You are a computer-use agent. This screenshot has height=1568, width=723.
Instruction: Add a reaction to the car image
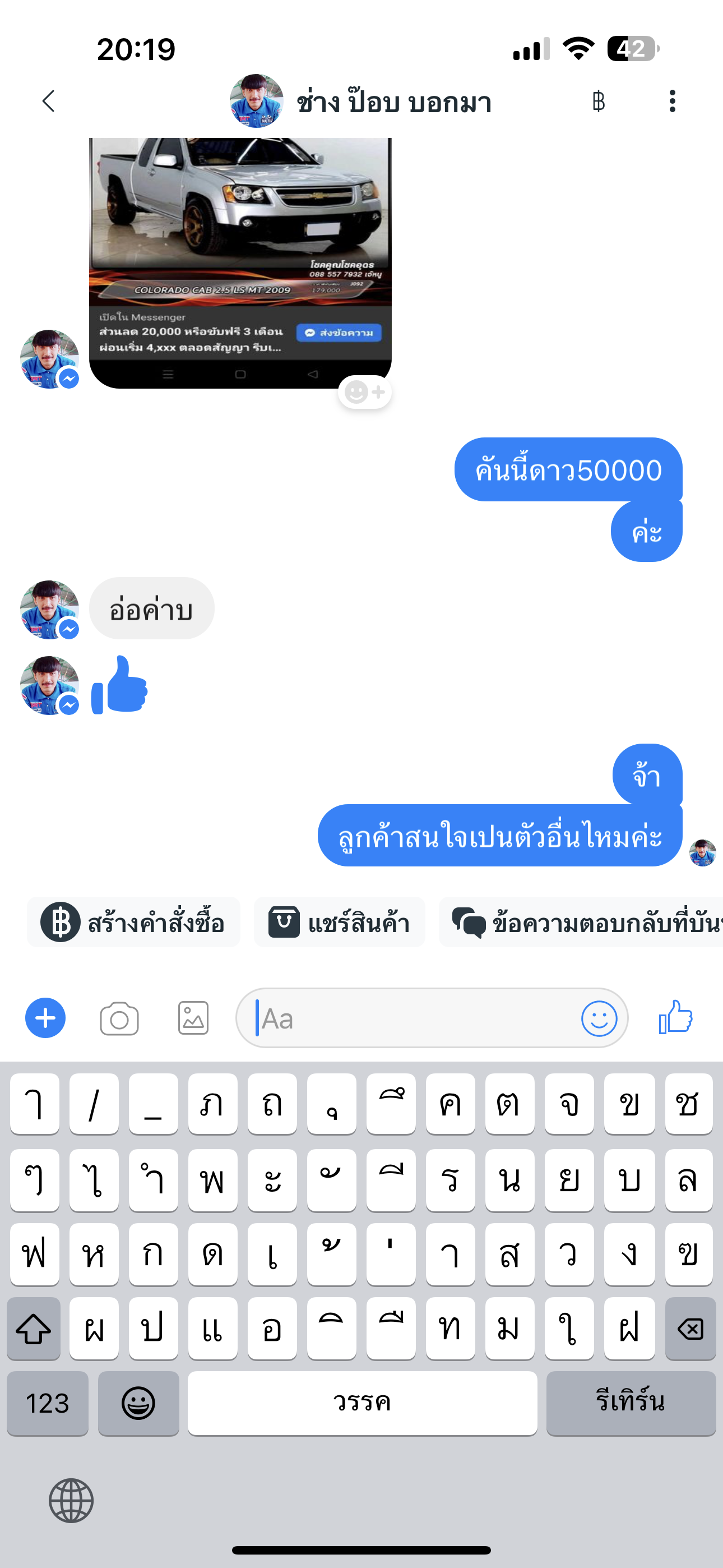point(364,392)
